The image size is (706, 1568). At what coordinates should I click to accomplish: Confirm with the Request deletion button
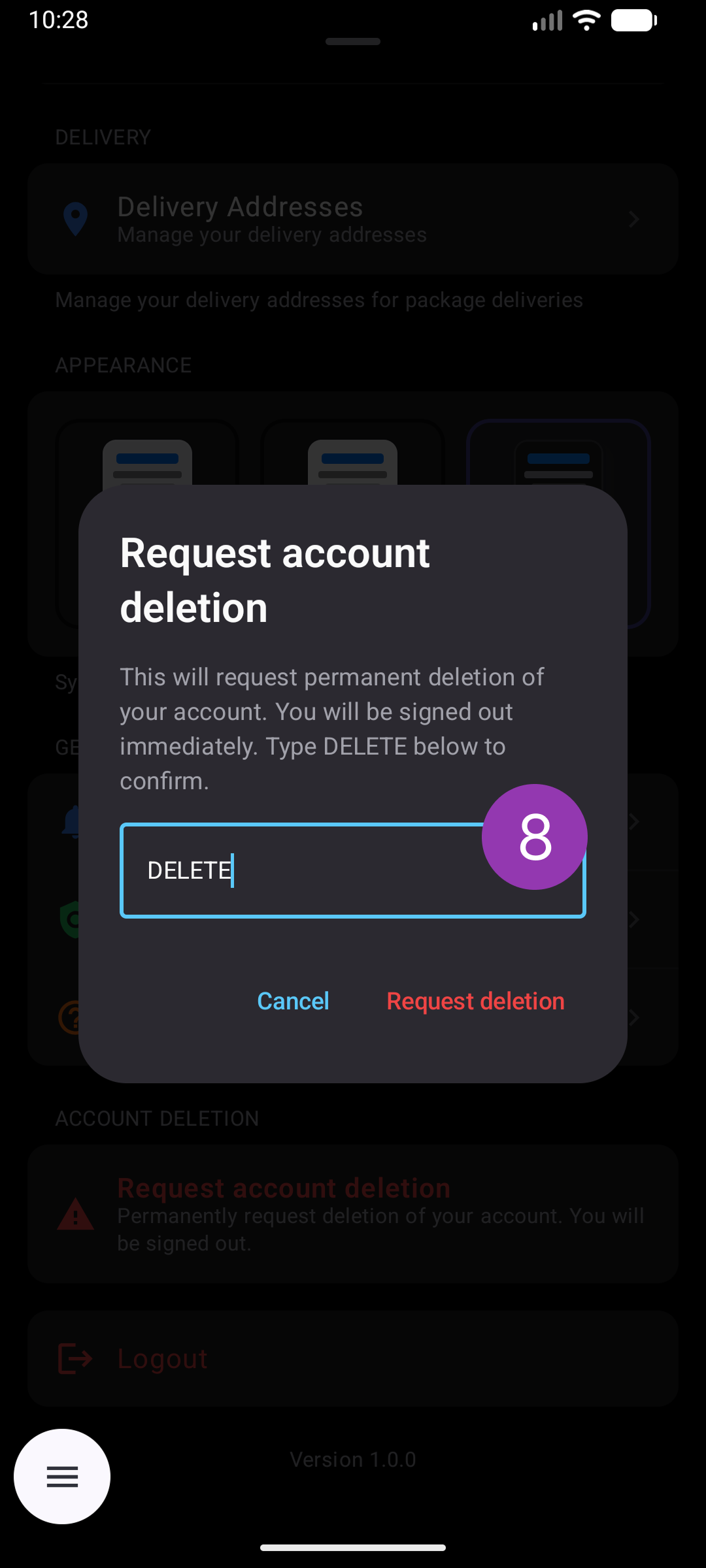(x=475, y=1000)
